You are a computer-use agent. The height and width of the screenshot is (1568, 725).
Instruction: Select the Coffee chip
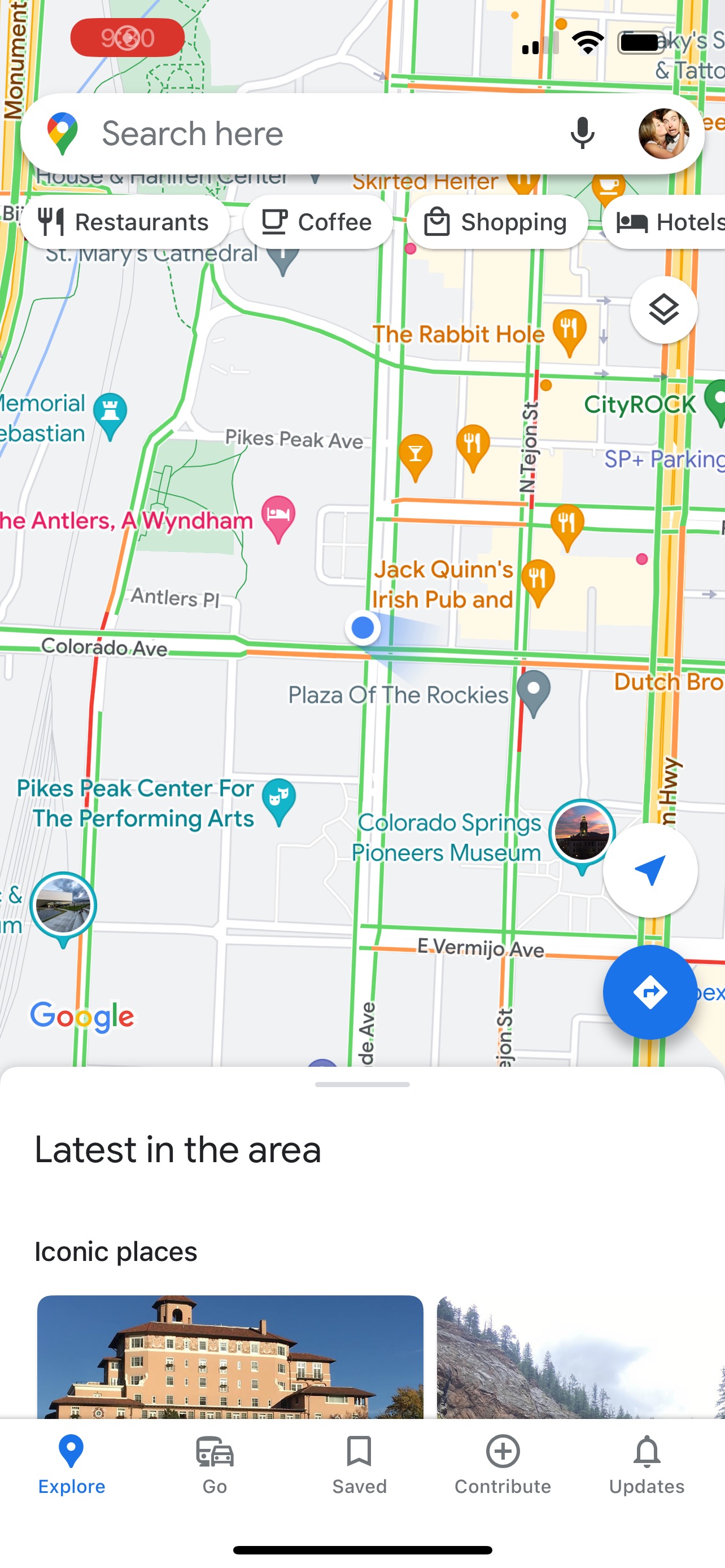click(x=317, y=222)
